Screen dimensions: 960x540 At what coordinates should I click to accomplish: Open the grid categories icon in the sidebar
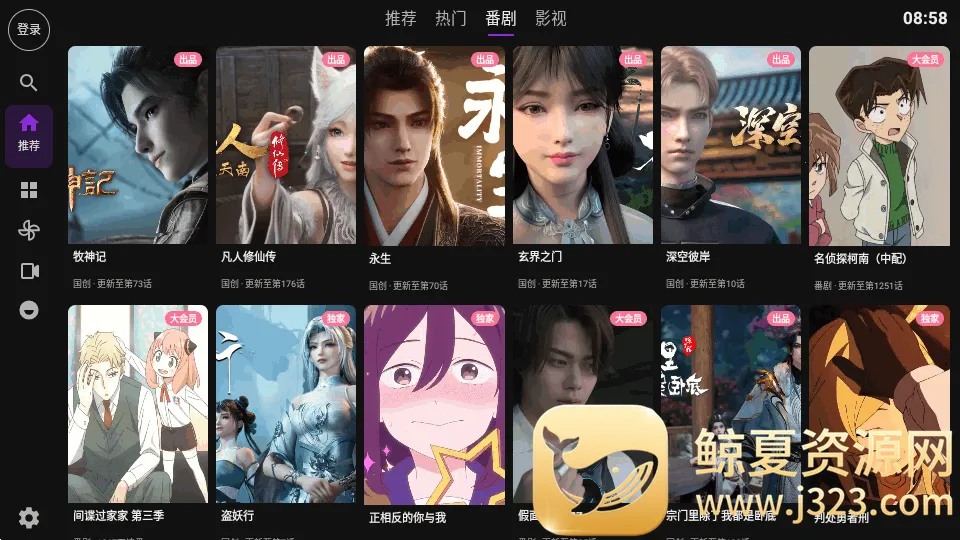tap(29, 190)
